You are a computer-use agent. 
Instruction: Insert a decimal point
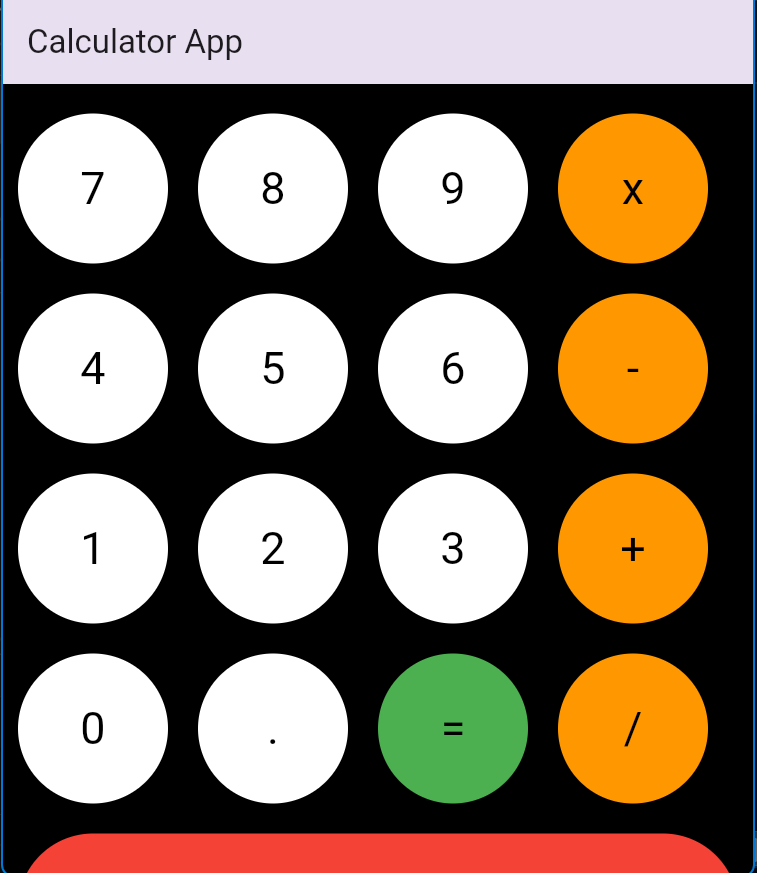point(273,728)
